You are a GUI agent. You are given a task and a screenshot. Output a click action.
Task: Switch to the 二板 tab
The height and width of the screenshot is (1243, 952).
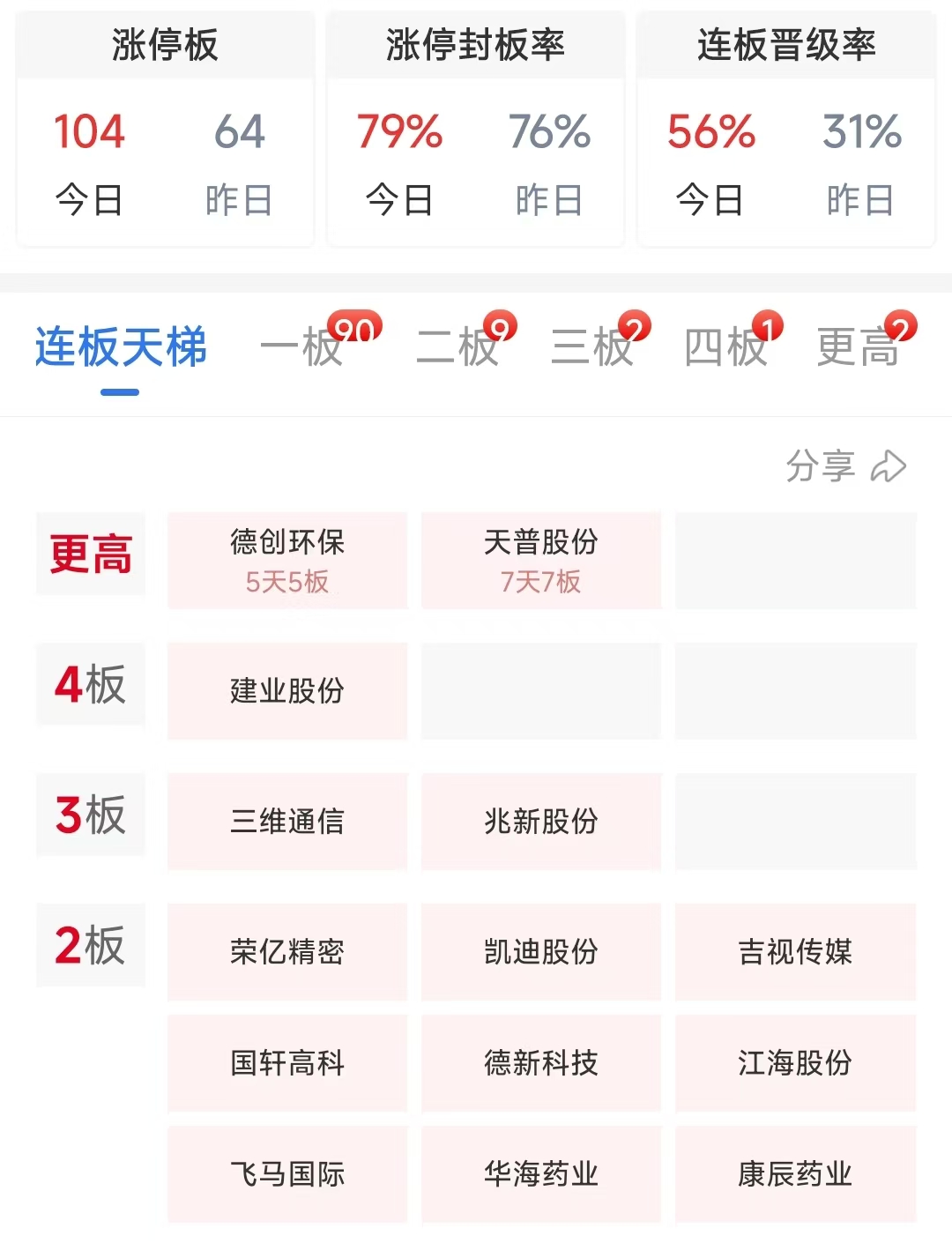(x=457, y=346)
